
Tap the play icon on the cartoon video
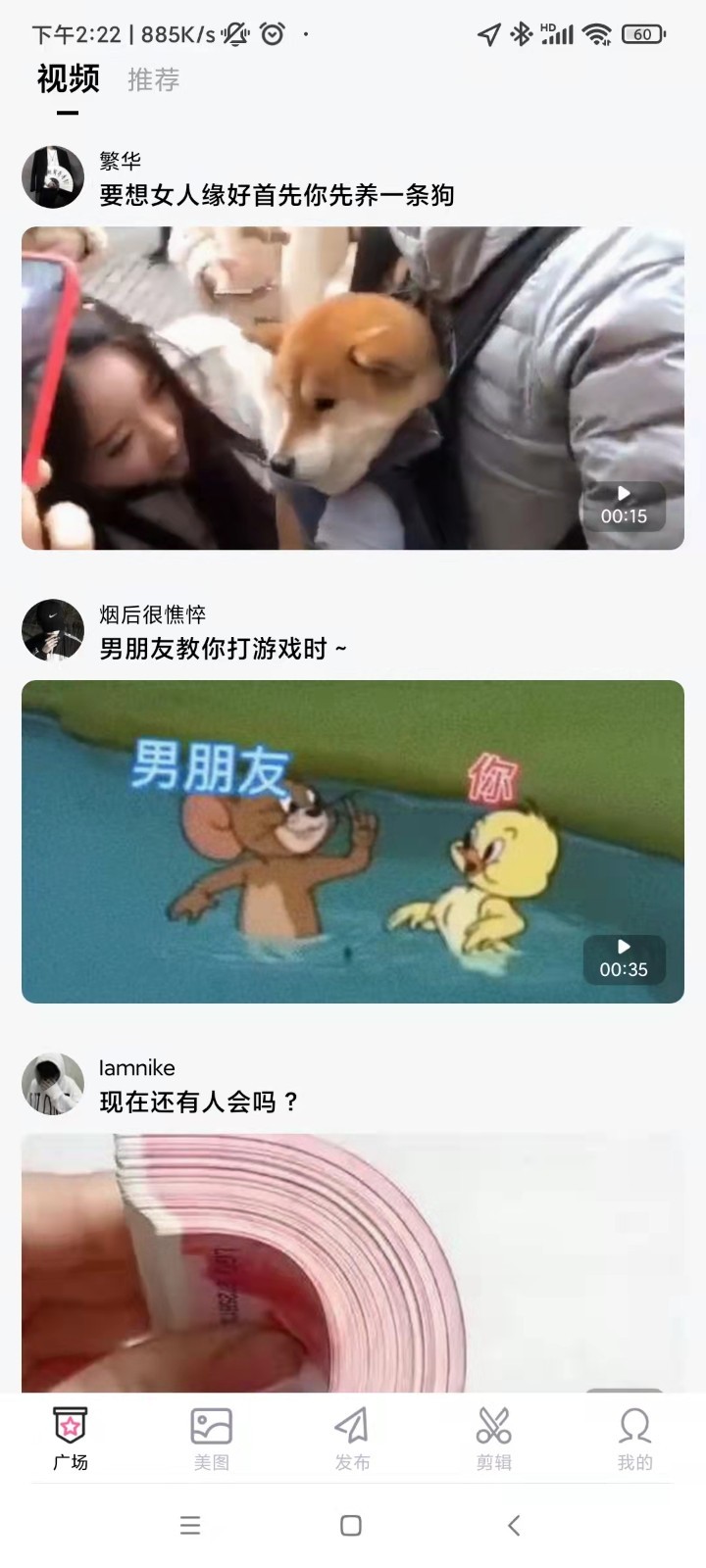click(x=625, y=947)
